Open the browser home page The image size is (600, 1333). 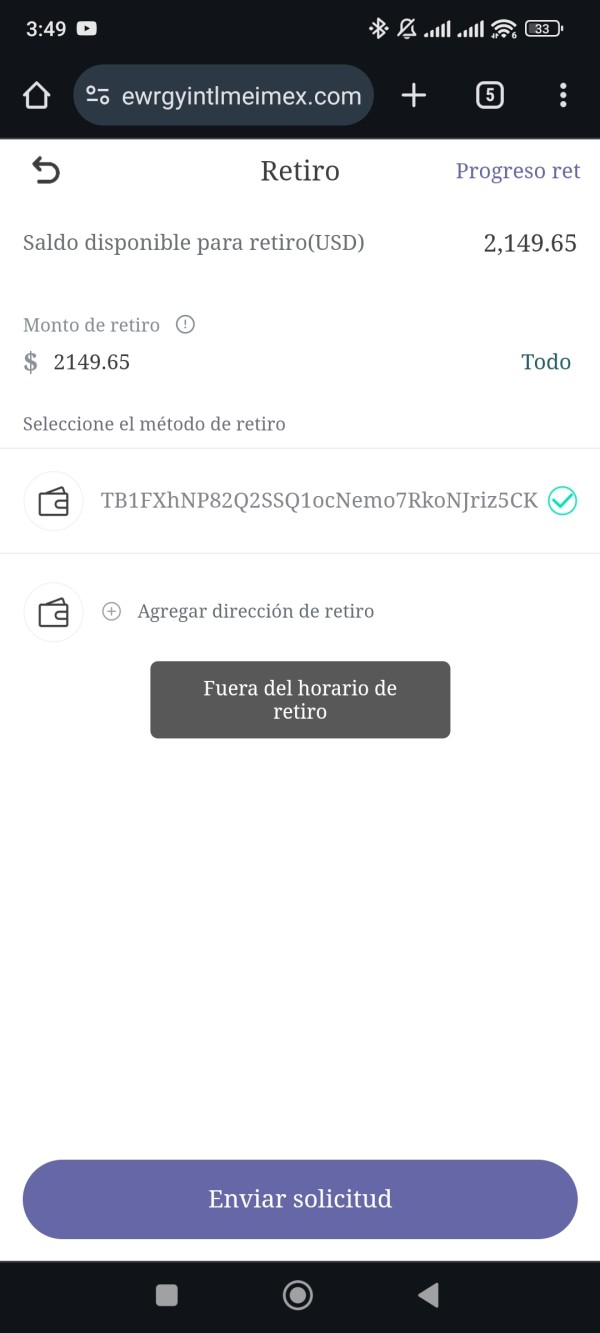tap(36, 96)
